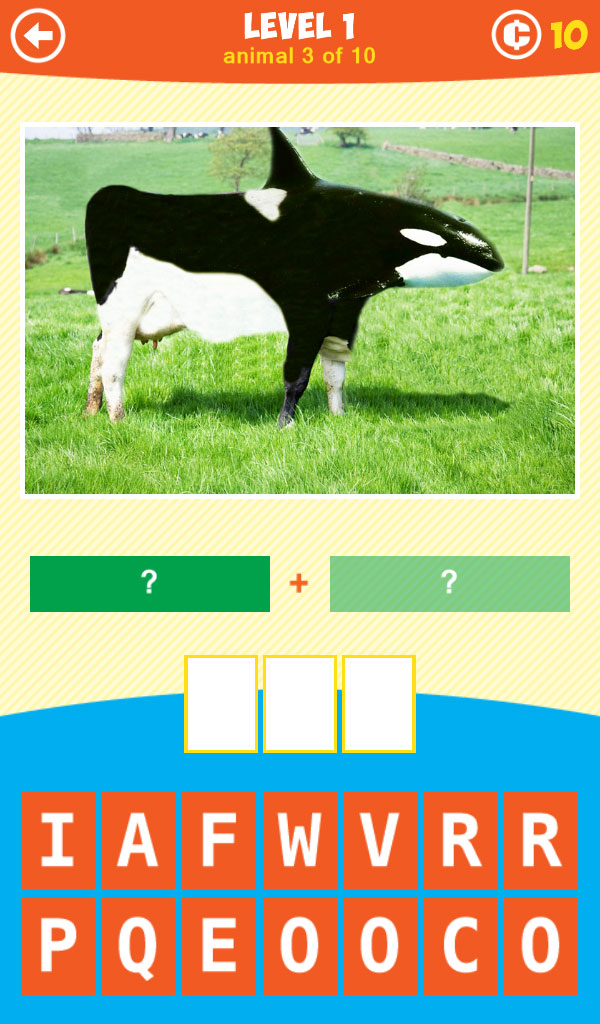Screen dimensions: 600x1024
Task: Select the letter tile A
Action: pyautogui.click(x=138, y=841)
